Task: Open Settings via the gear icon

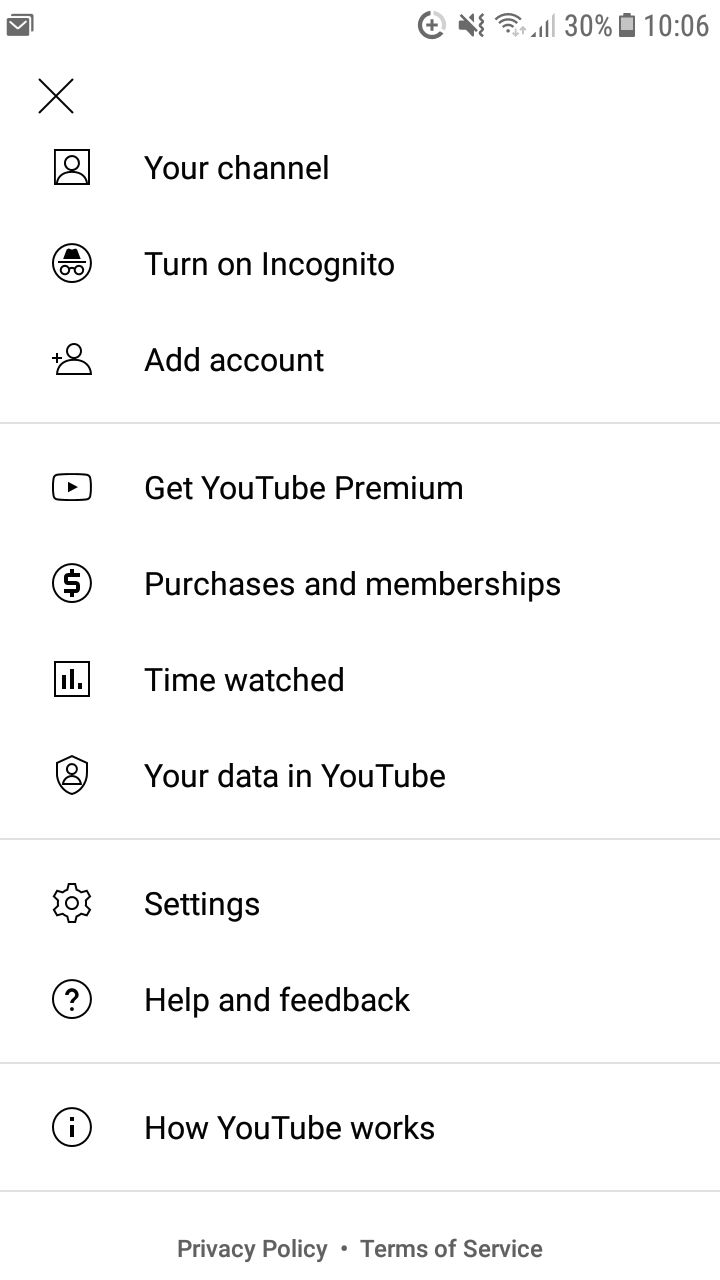Action: pos(71,903)
